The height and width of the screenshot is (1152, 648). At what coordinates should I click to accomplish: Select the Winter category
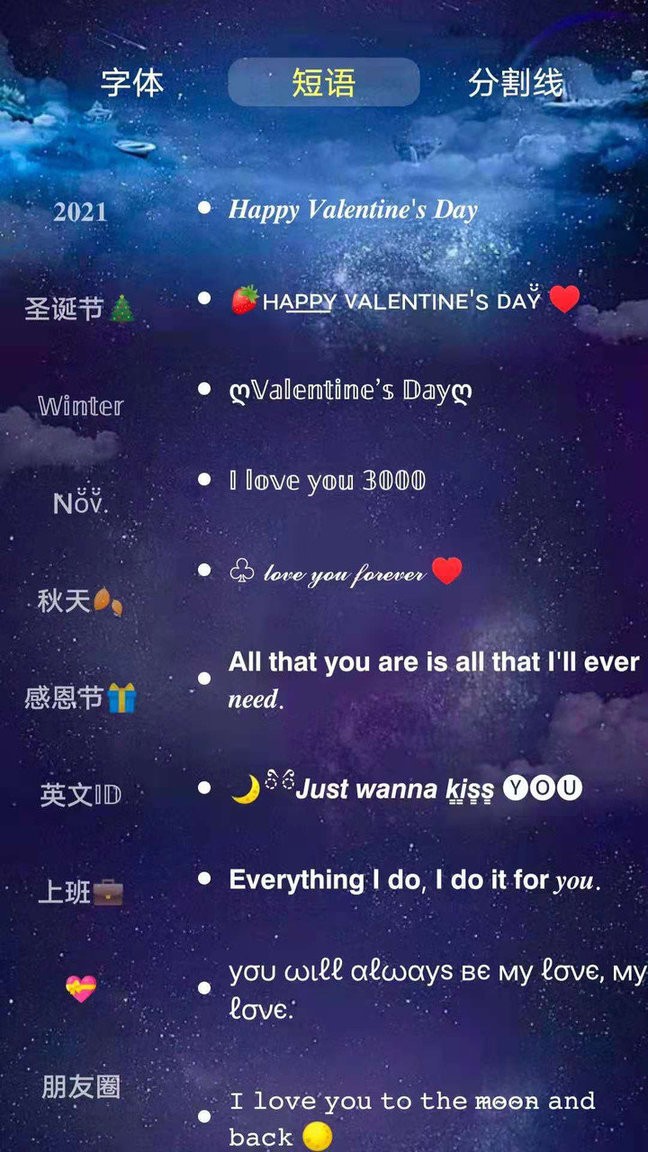80,406
